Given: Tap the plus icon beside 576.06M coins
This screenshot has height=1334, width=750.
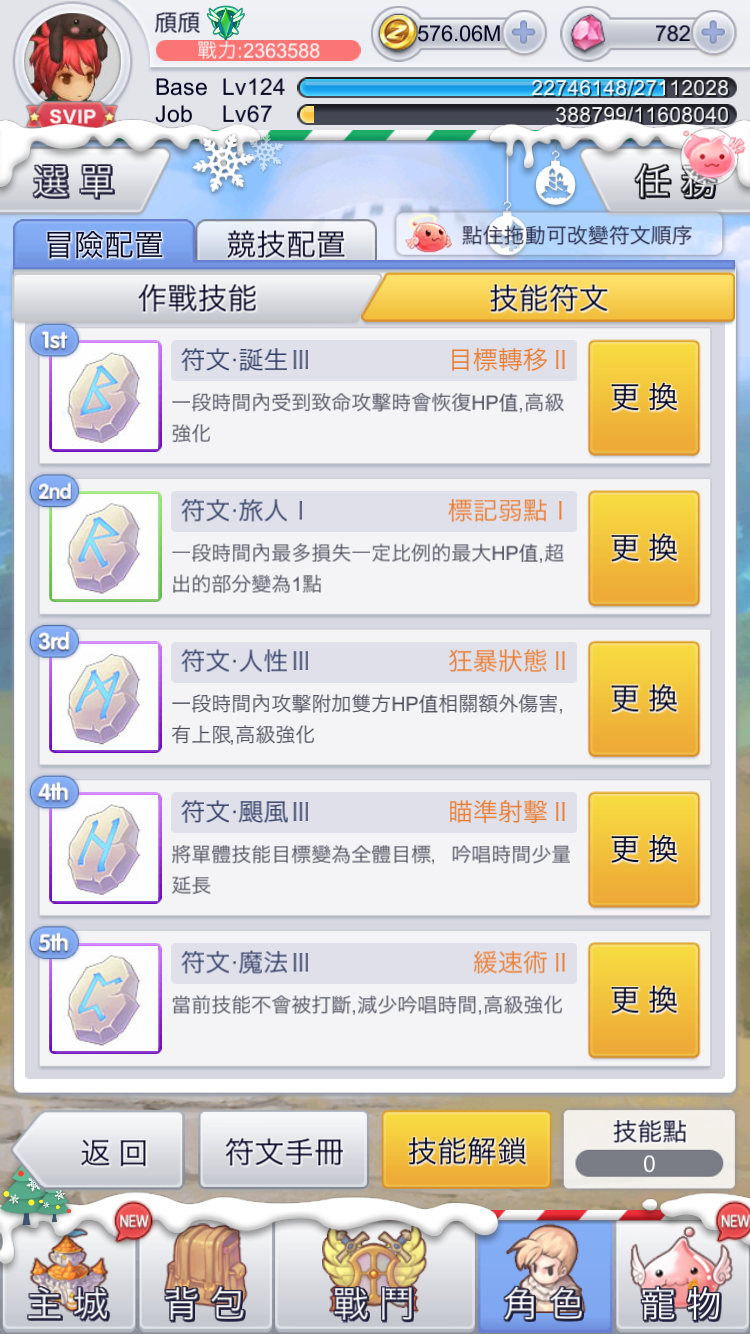Looking at the screenshot, I should click(523, 34).
